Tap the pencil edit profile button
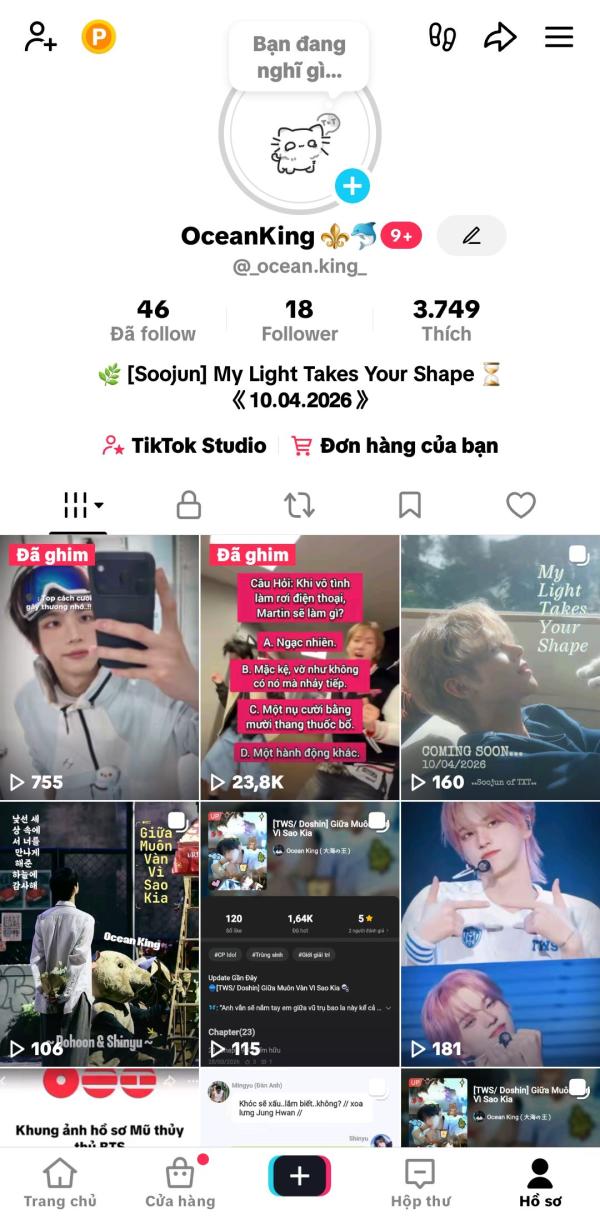The width and height of the screenshot is (600, 1219). [472, 236]
